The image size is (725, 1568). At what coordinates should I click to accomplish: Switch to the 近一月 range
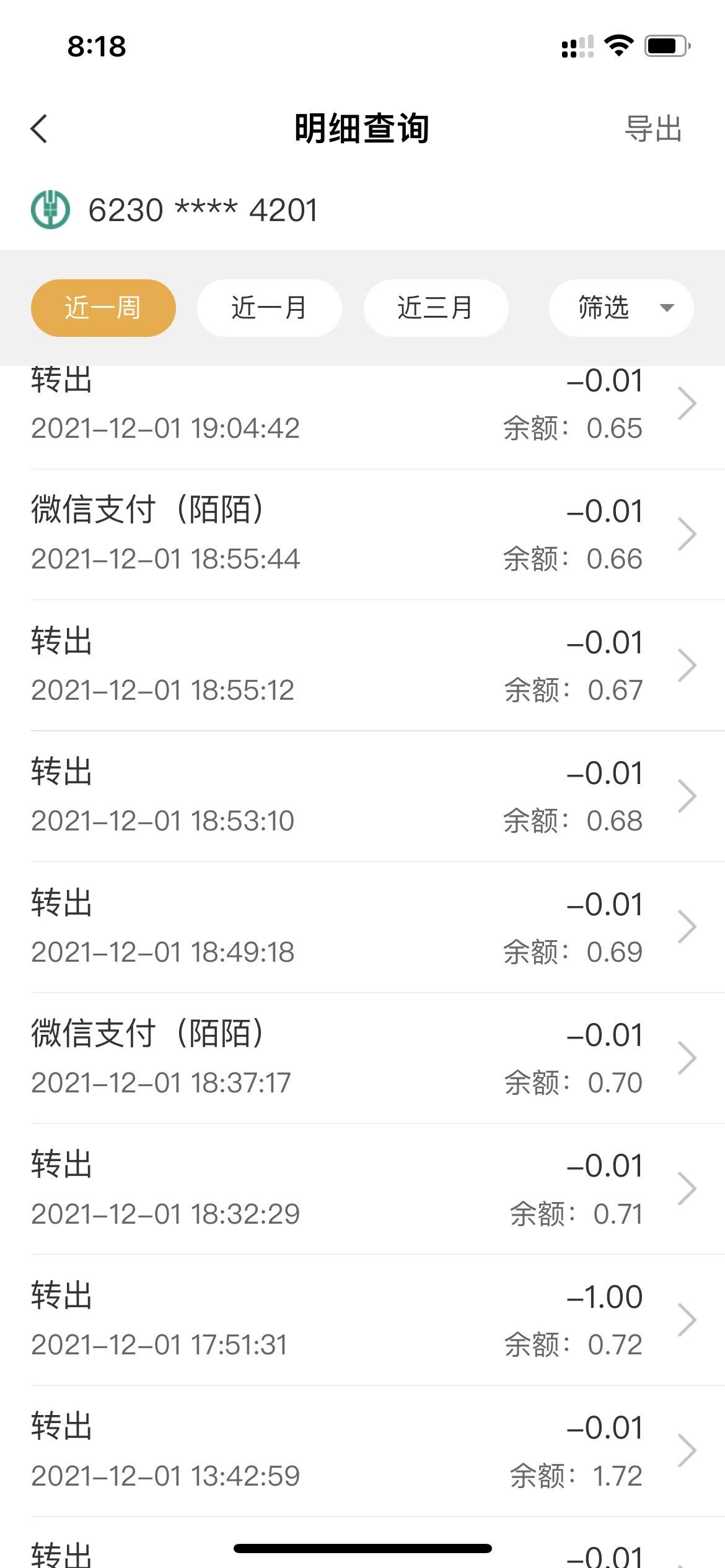[x=269, y=308]
